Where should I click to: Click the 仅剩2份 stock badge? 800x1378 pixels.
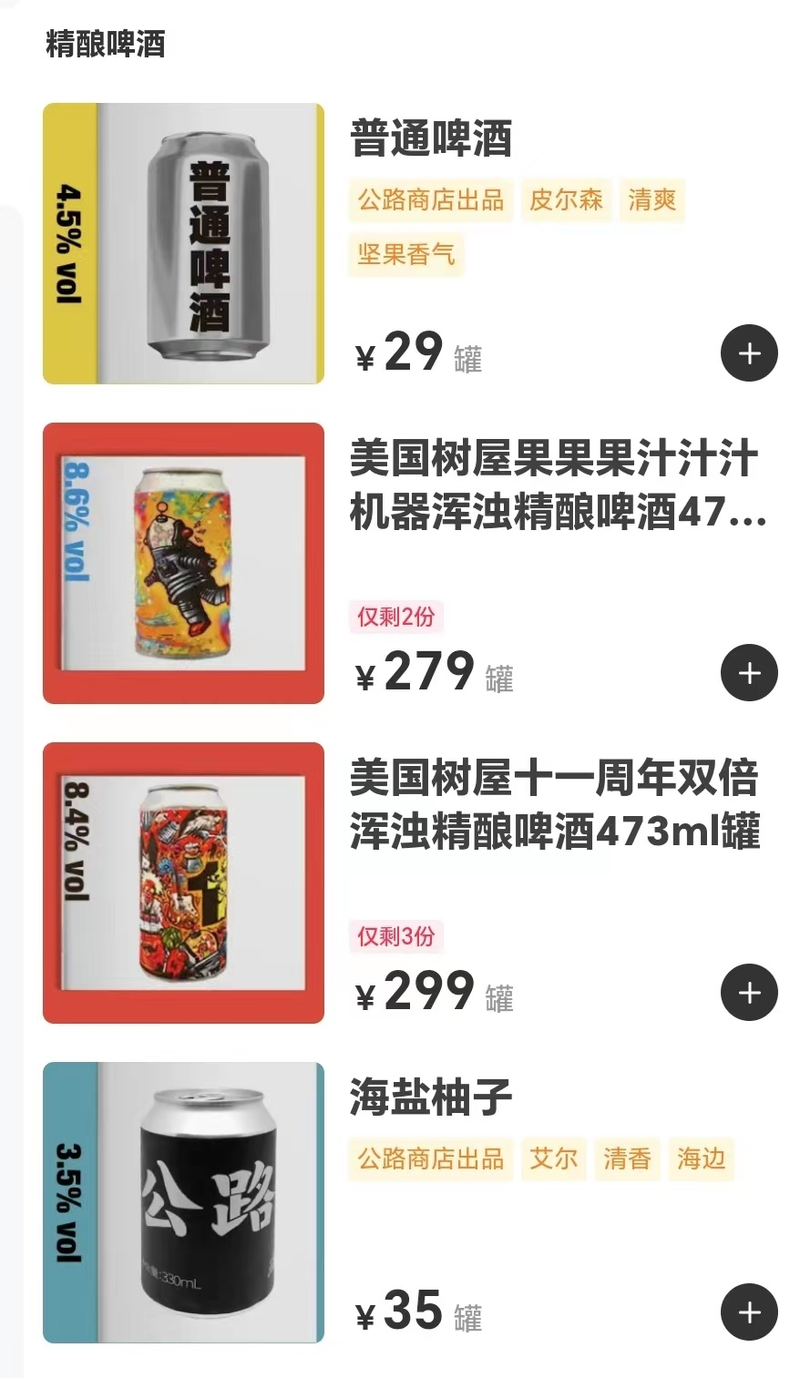[397, 616]
